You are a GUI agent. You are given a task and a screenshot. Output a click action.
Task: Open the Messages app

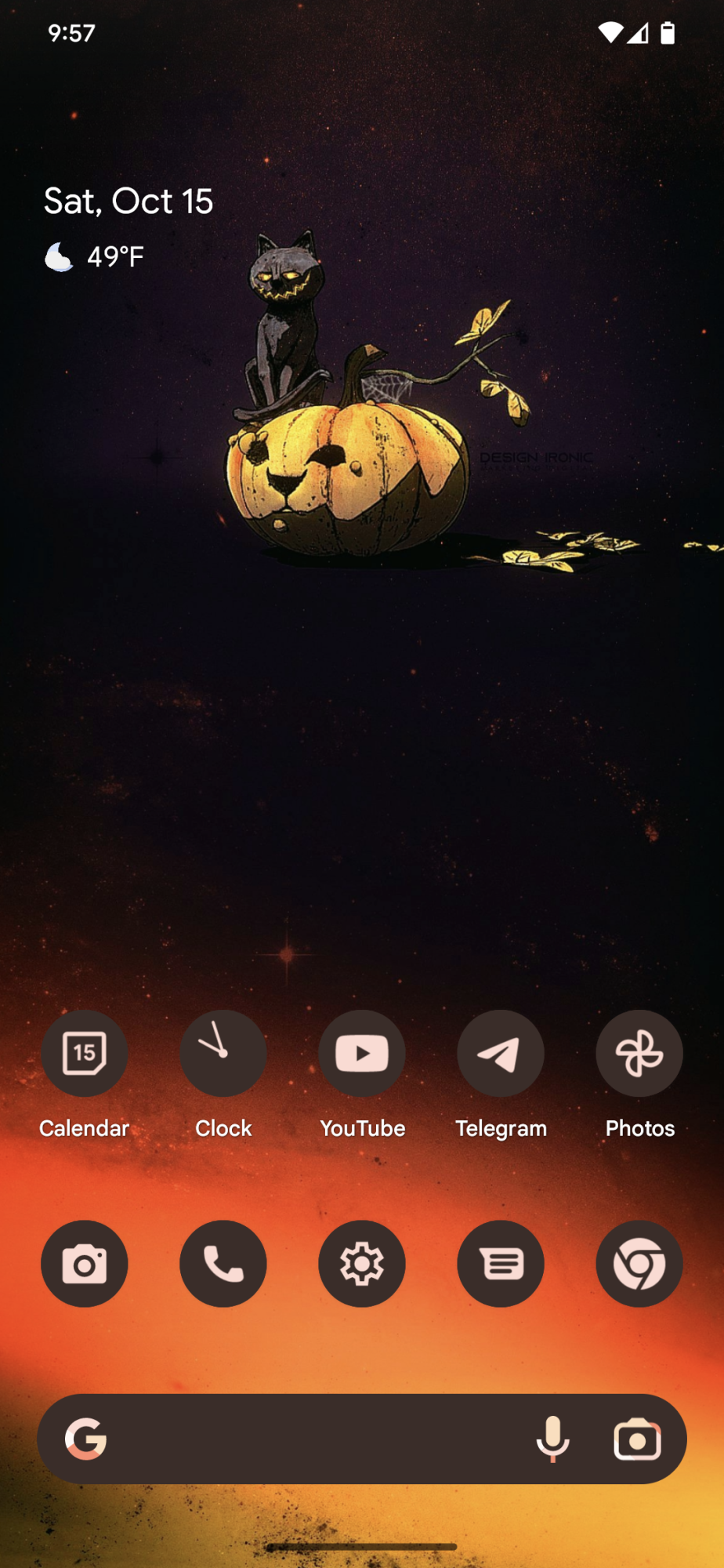[501, 1263]
